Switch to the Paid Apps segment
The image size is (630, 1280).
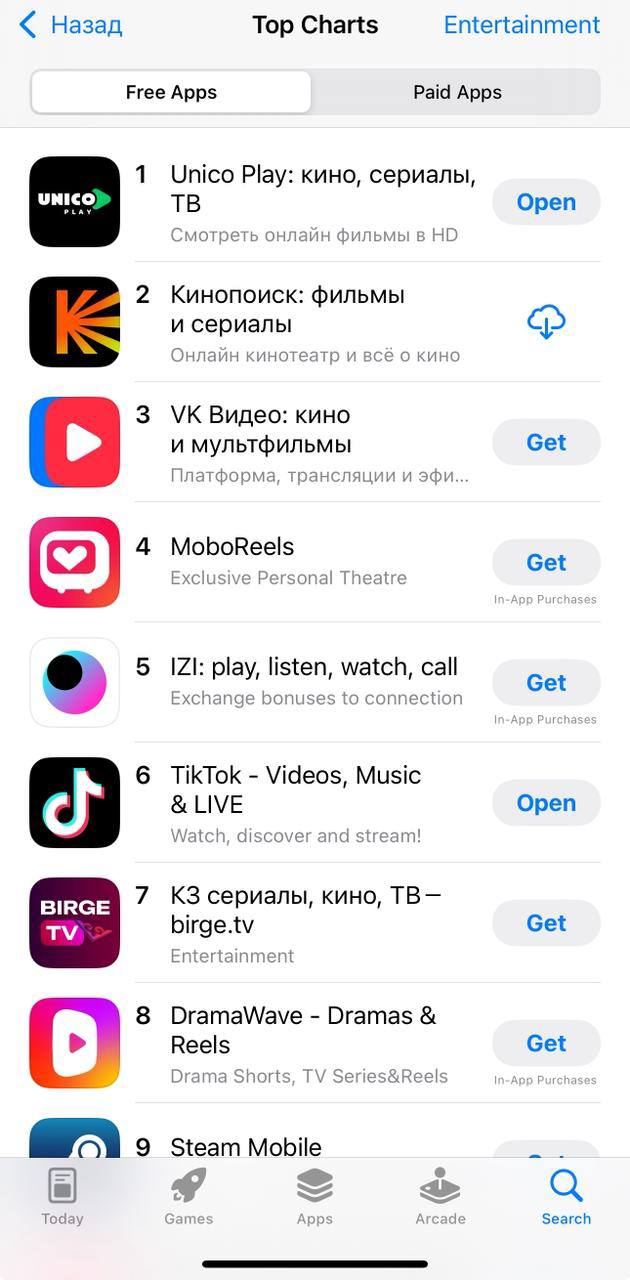[x=457, y=92]
